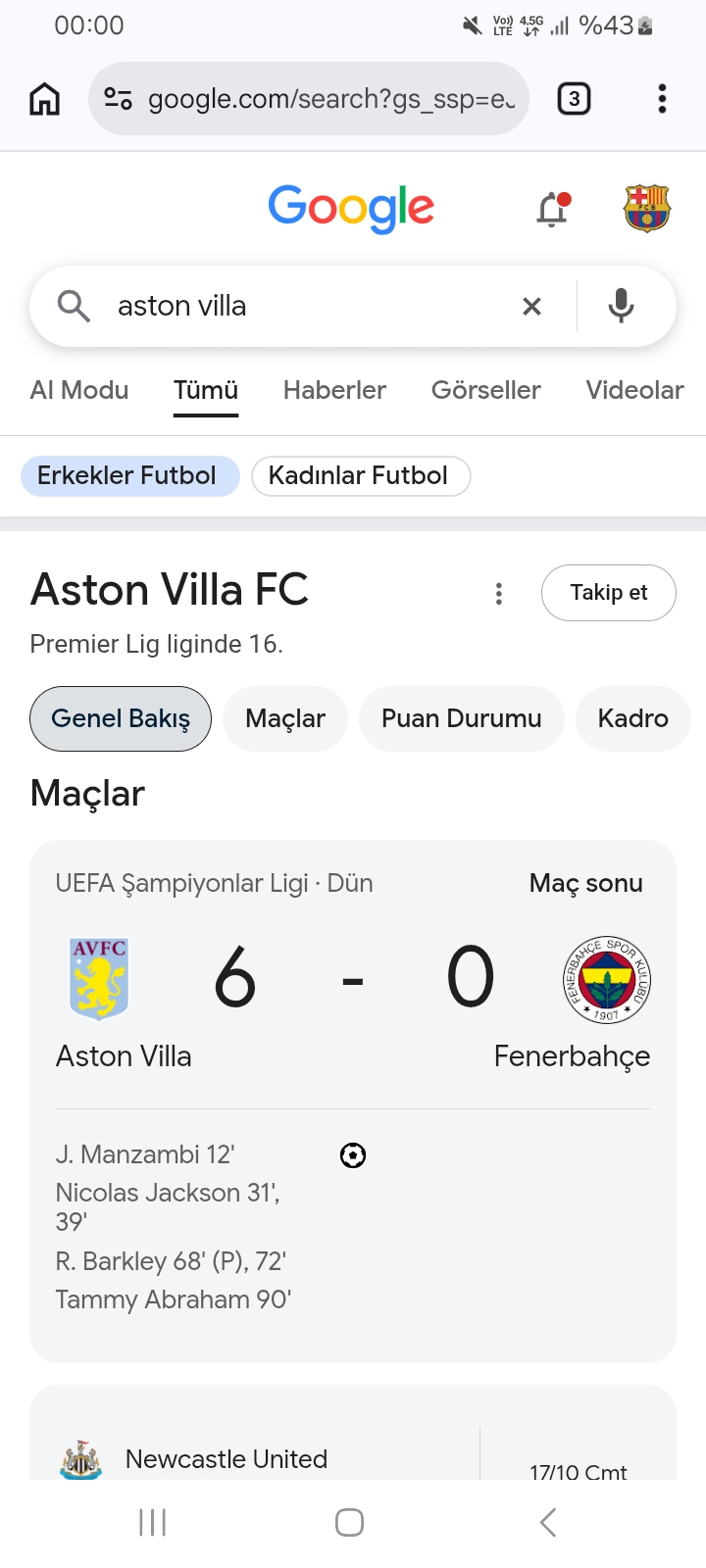Viewport: 706px width, 1568px height.
Task: Go back with the system back button
Action: [548, 1522]
